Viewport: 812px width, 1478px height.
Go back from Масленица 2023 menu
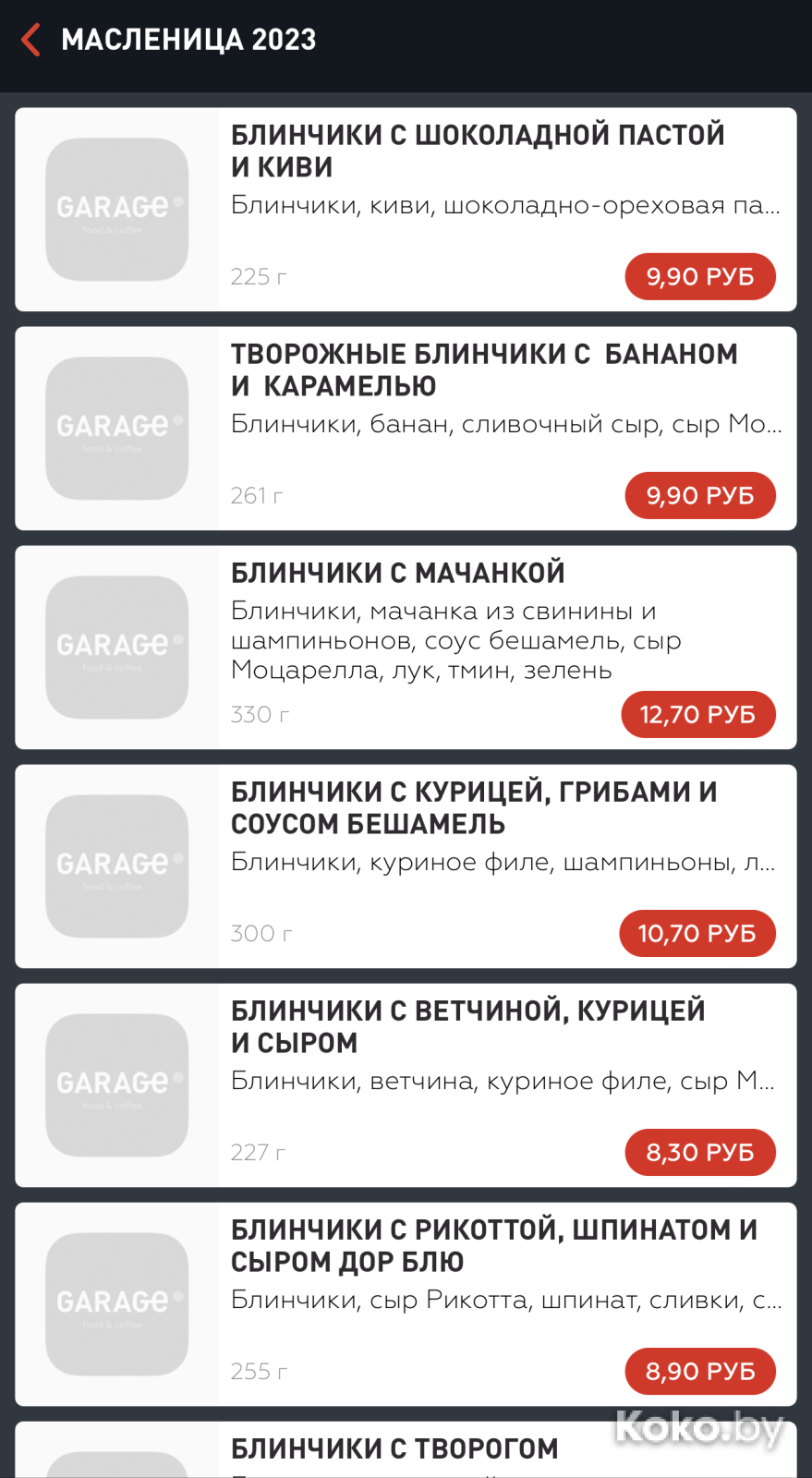31,40
